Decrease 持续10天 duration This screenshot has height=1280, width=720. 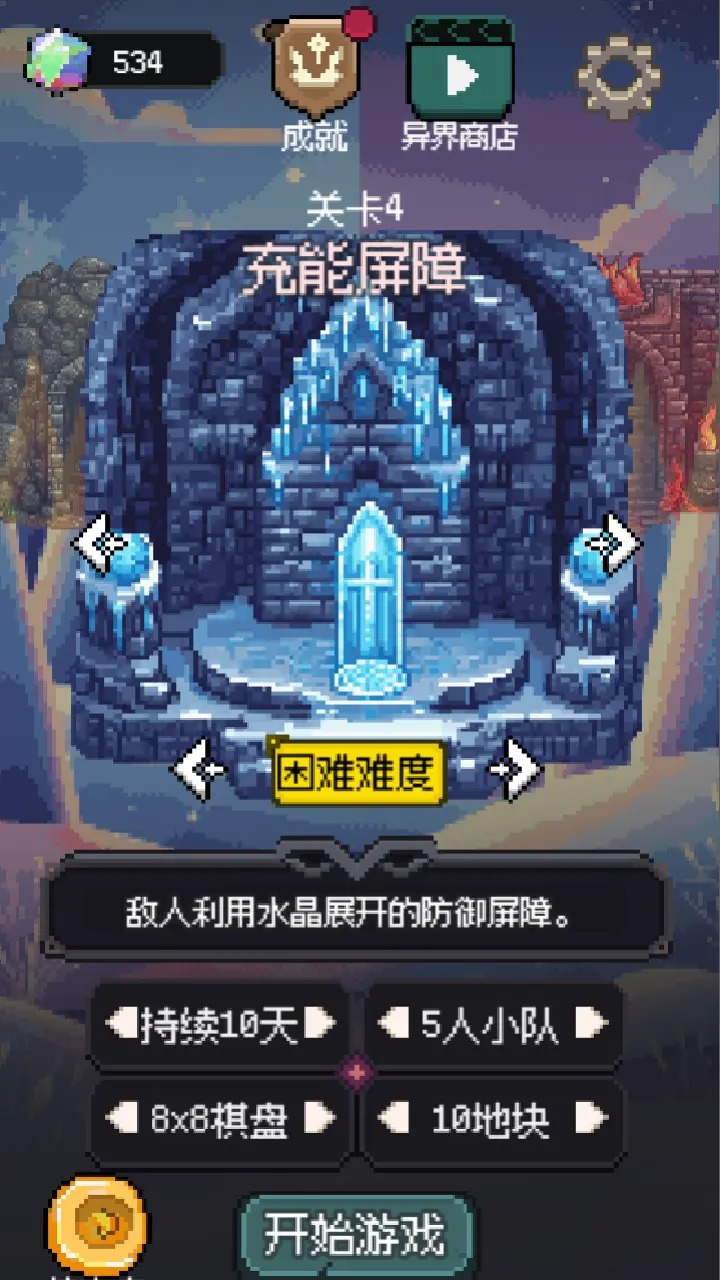coord(121,1024)
